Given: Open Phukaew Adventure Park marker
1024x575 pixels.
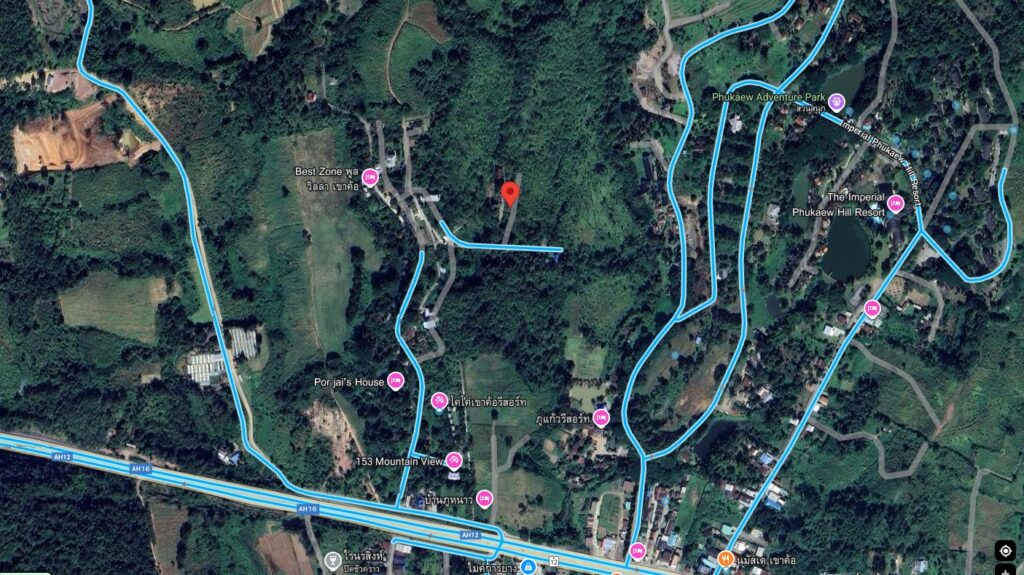Looking at the screenshot, I should point(837,99).
